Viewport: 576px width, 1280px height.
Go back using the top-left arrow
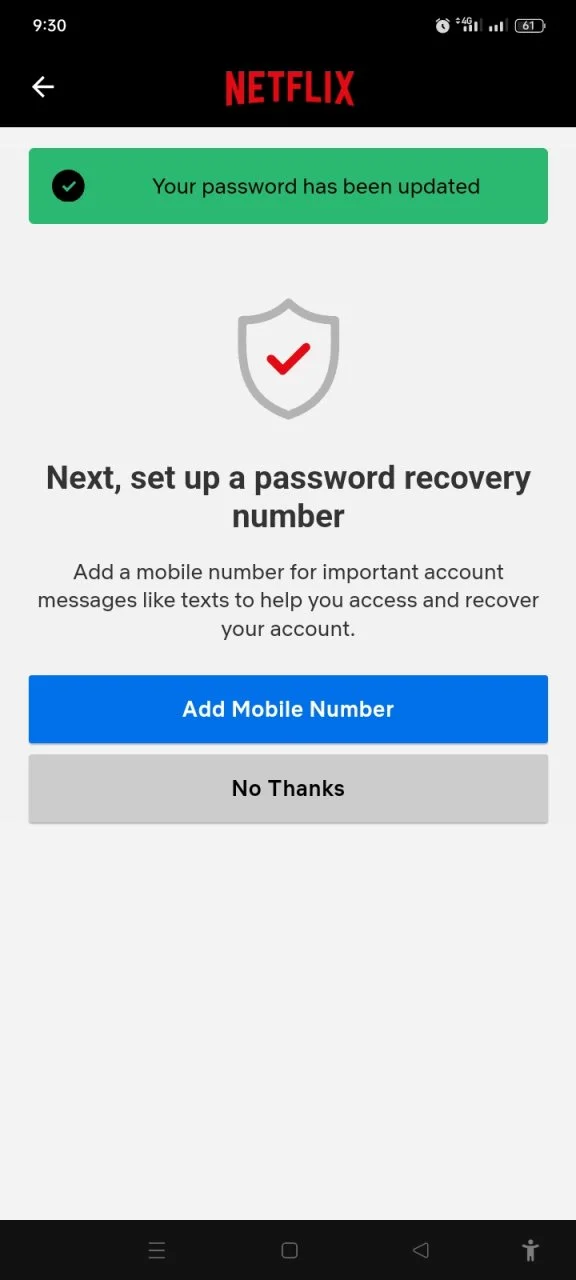pyautogui.click(x=42, y=87)
